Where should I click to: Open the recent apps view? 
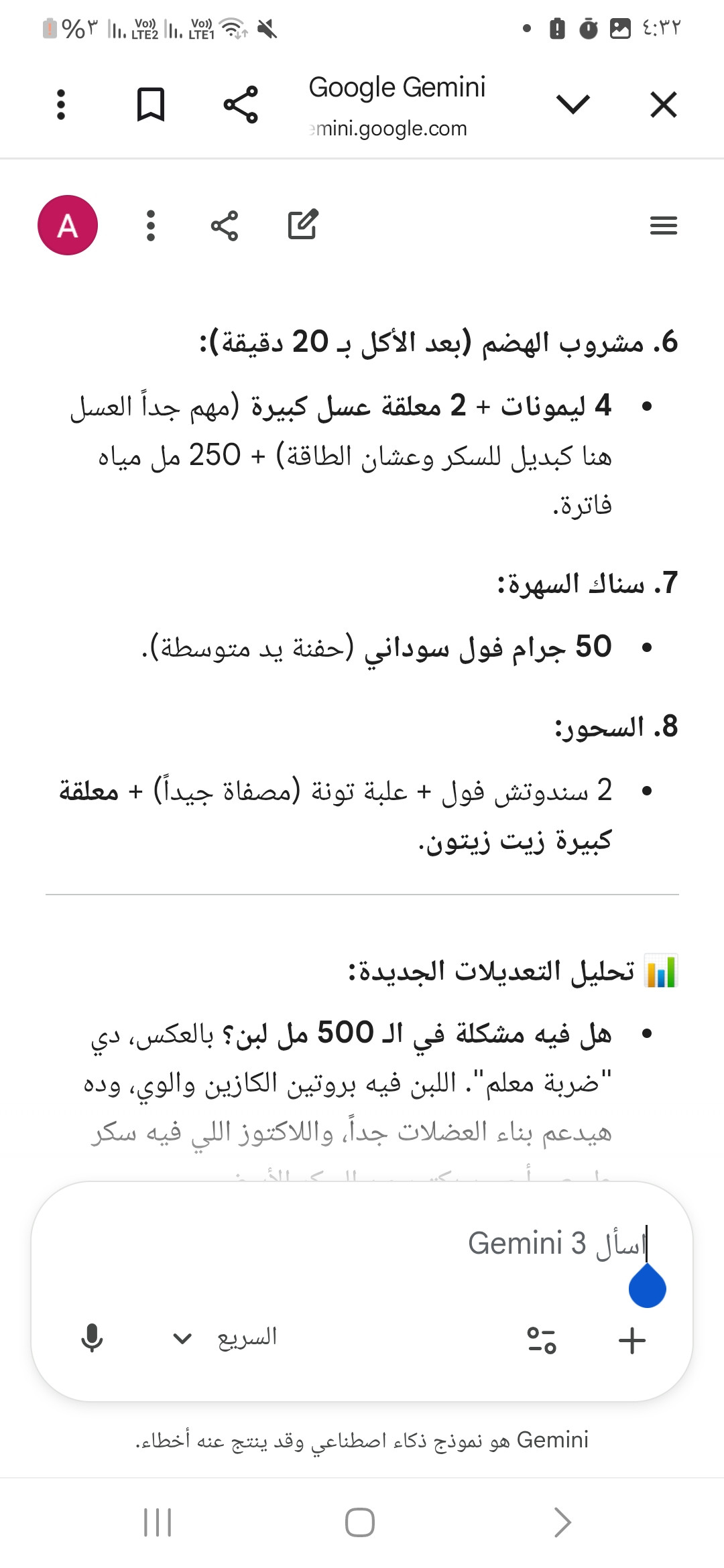pyautogui.click(x=158, y=1522)
